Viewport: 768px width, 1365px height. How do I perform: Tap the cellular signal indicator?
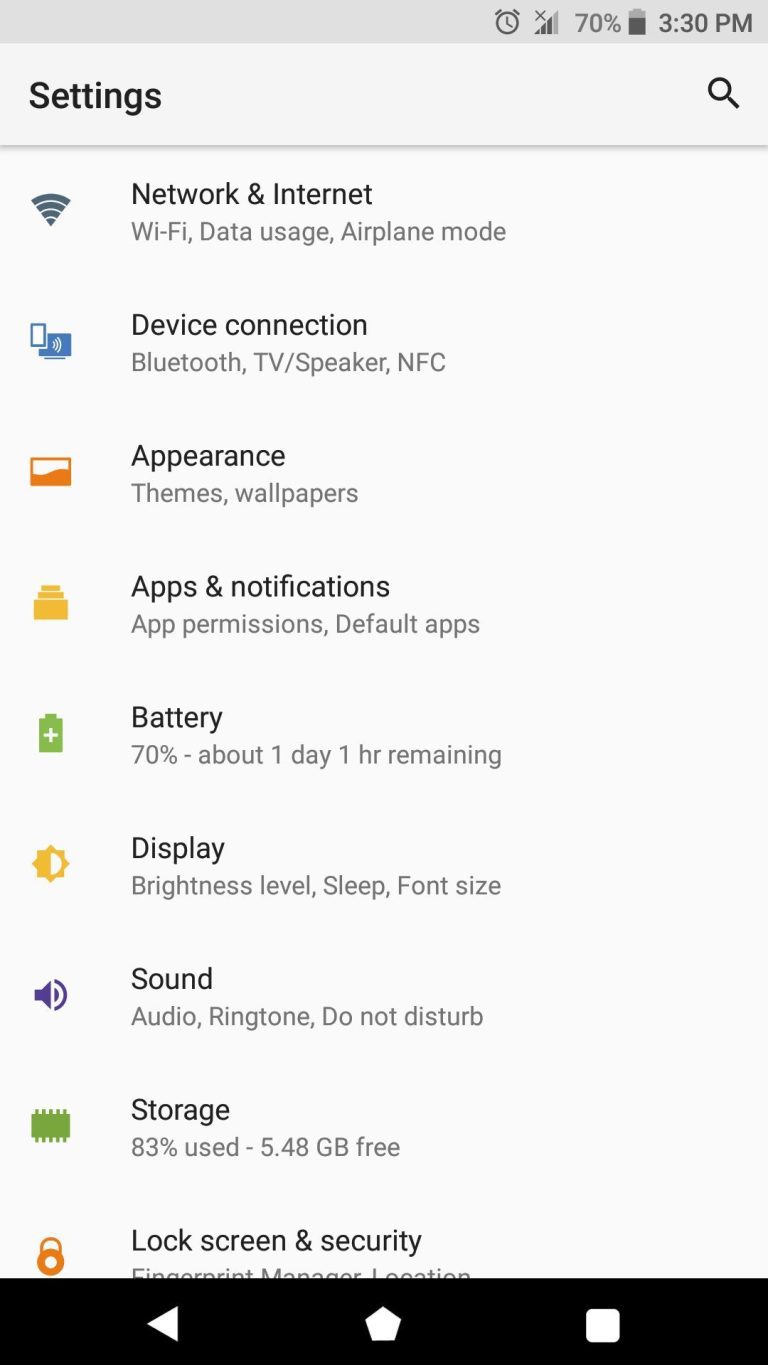545,22
